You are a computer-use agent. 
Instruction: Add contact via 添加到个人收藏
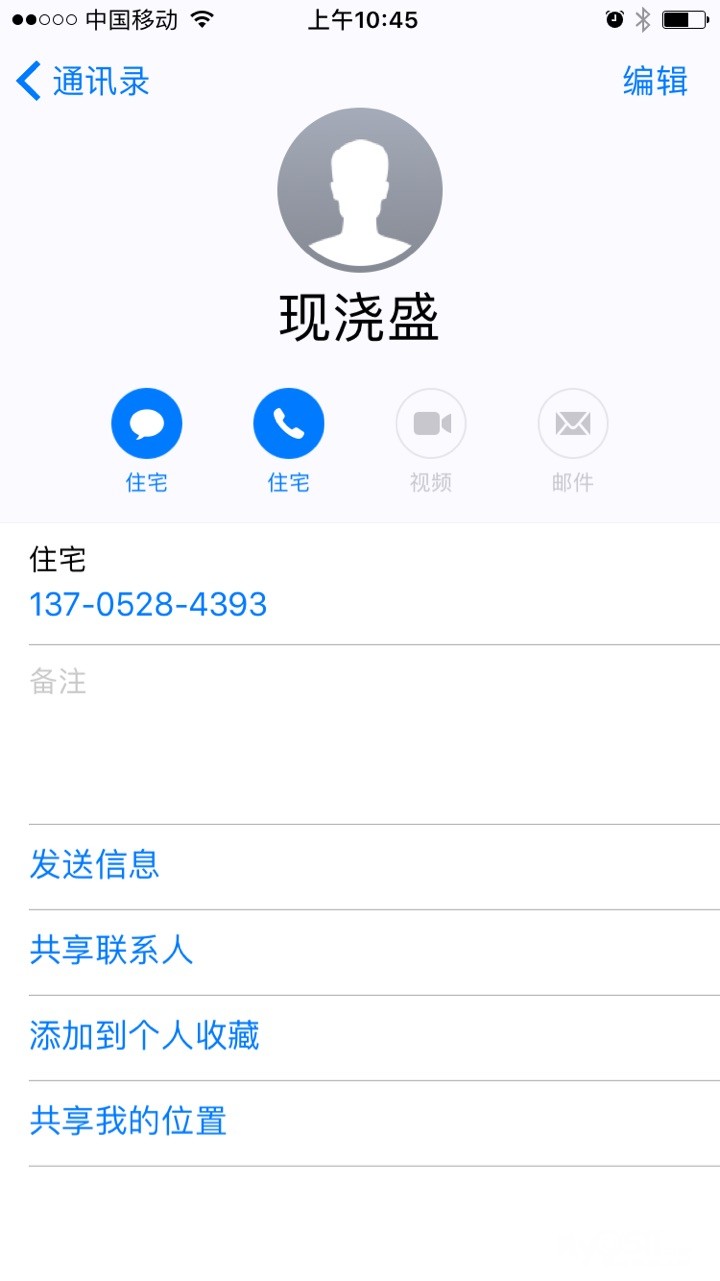(x=145, y=1035)
